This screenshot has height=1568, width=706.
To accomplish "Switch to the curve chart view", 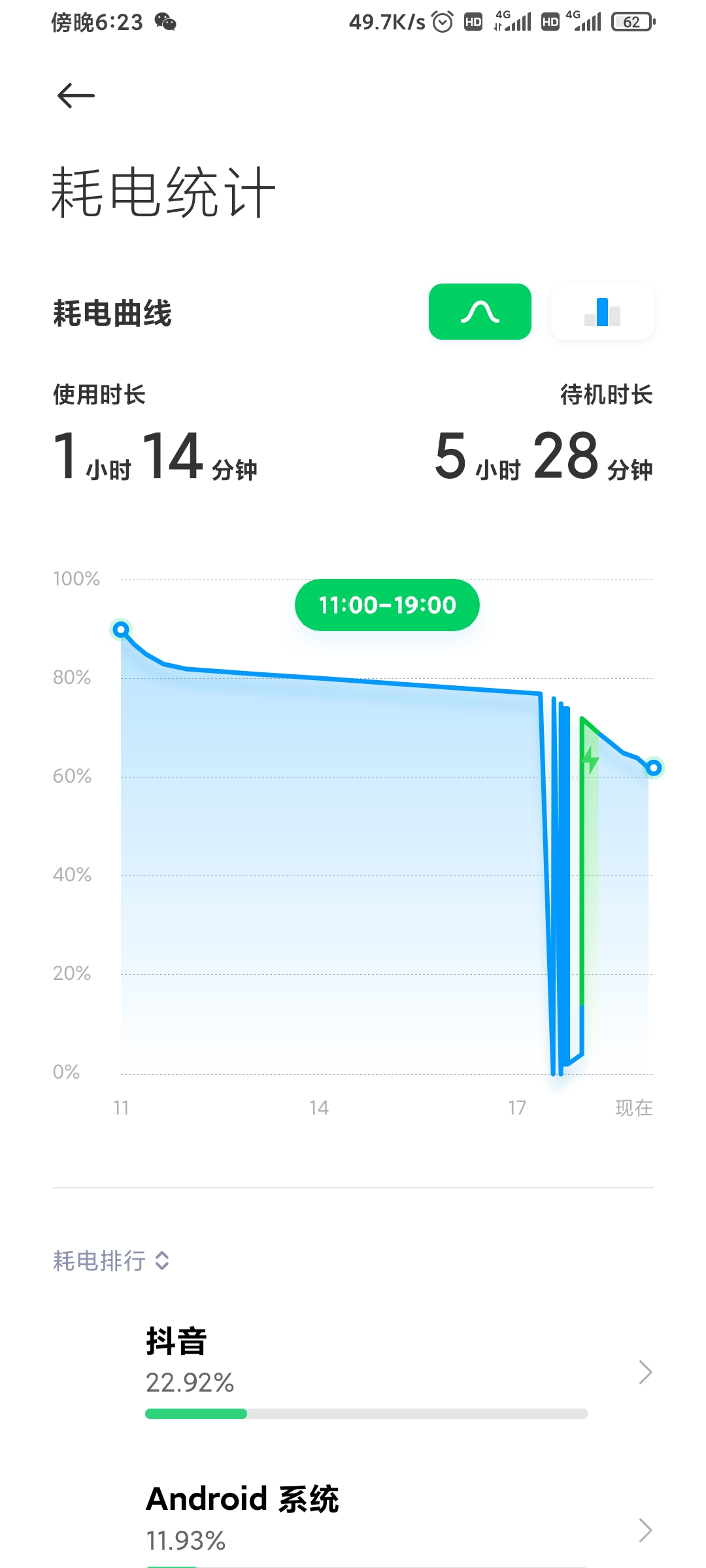I will (x=480, y=312).
